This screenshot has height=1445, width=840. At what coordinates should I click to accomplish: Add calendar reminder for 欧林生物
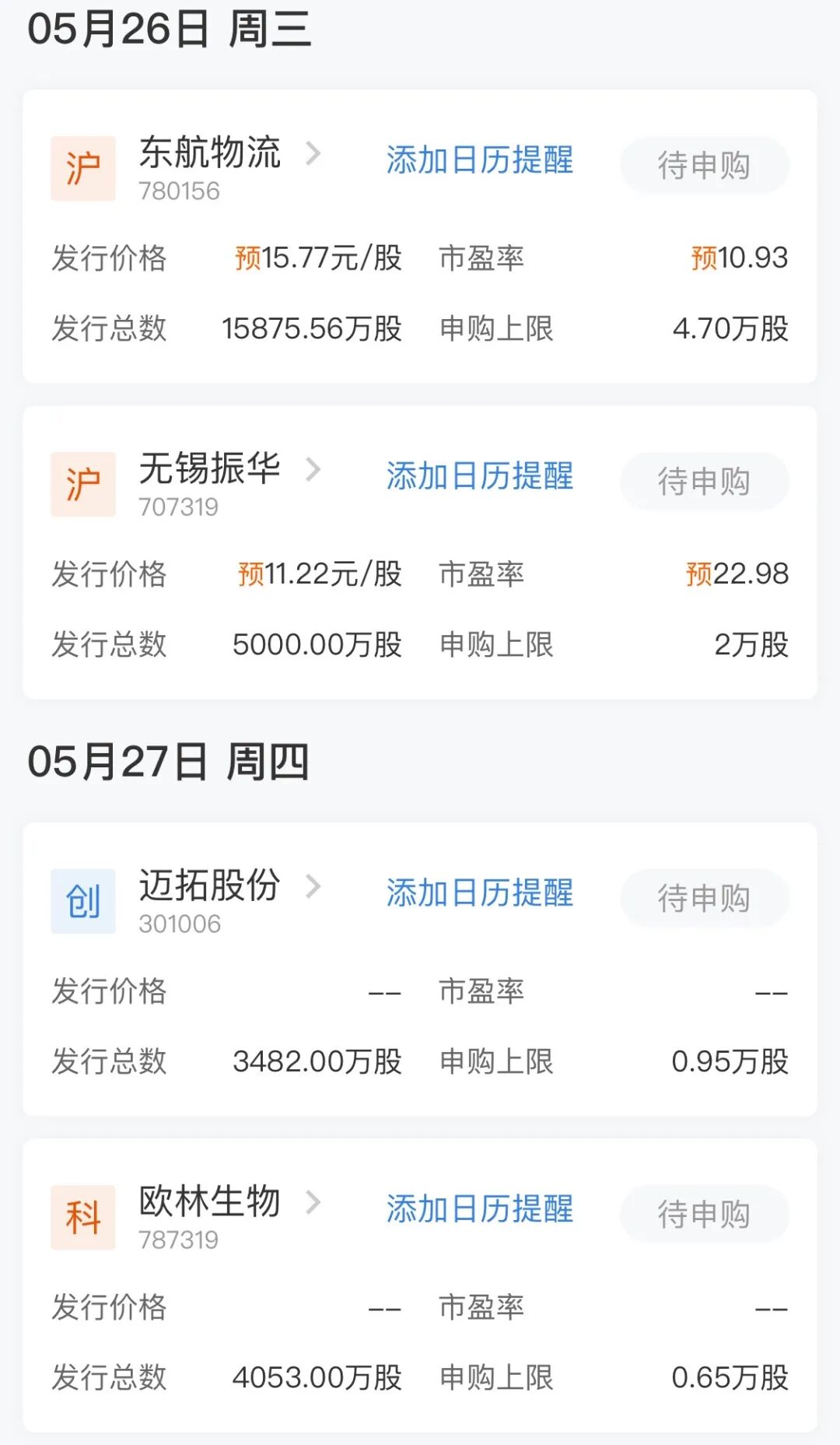[x=480, y=1209]
